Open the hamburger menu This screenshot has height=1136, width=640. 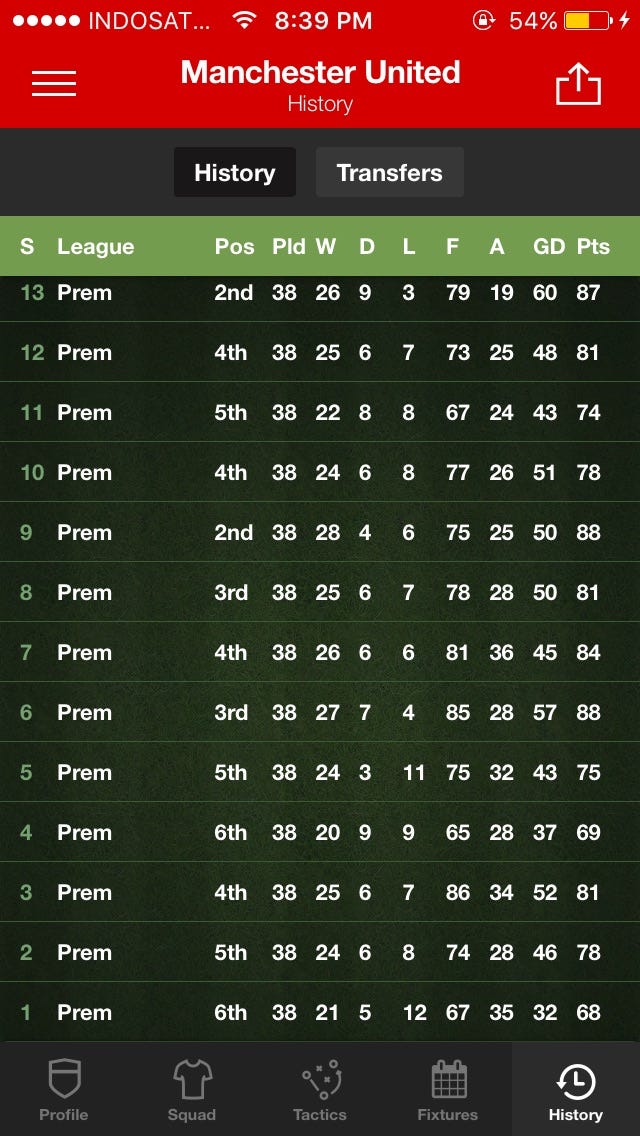54,84
